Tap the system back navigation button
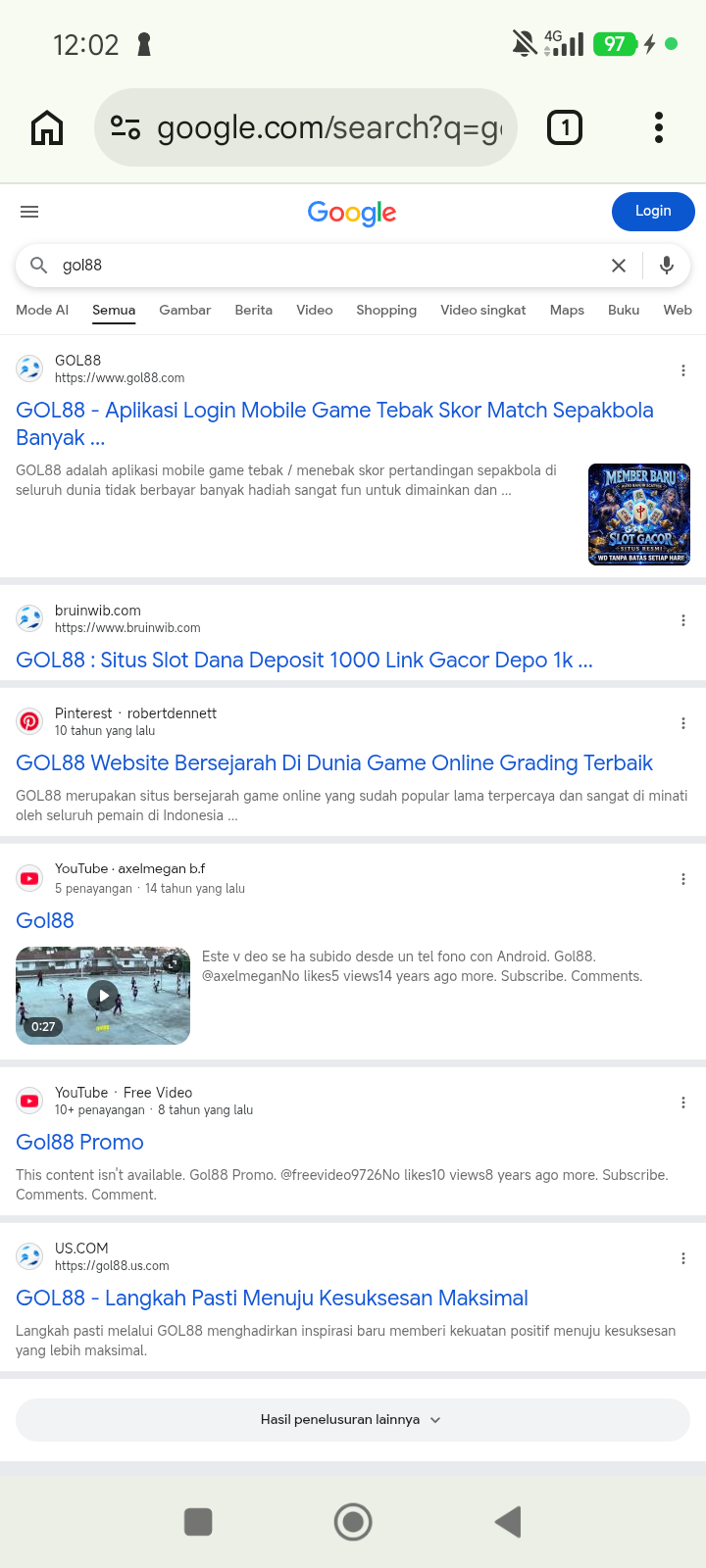This screenshot has height=1568, width=706. [508, 1522]
